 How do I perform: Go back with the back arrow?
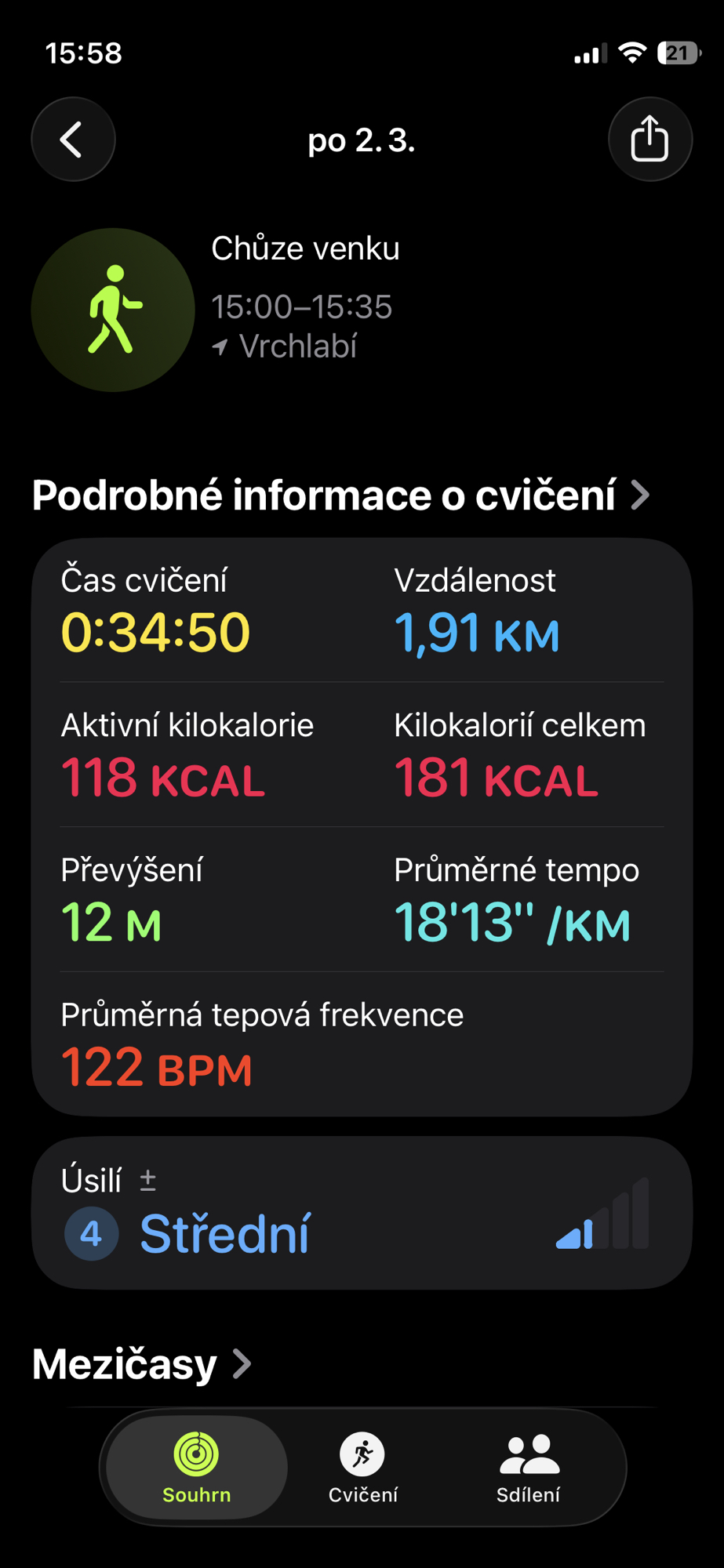[73, 140]
